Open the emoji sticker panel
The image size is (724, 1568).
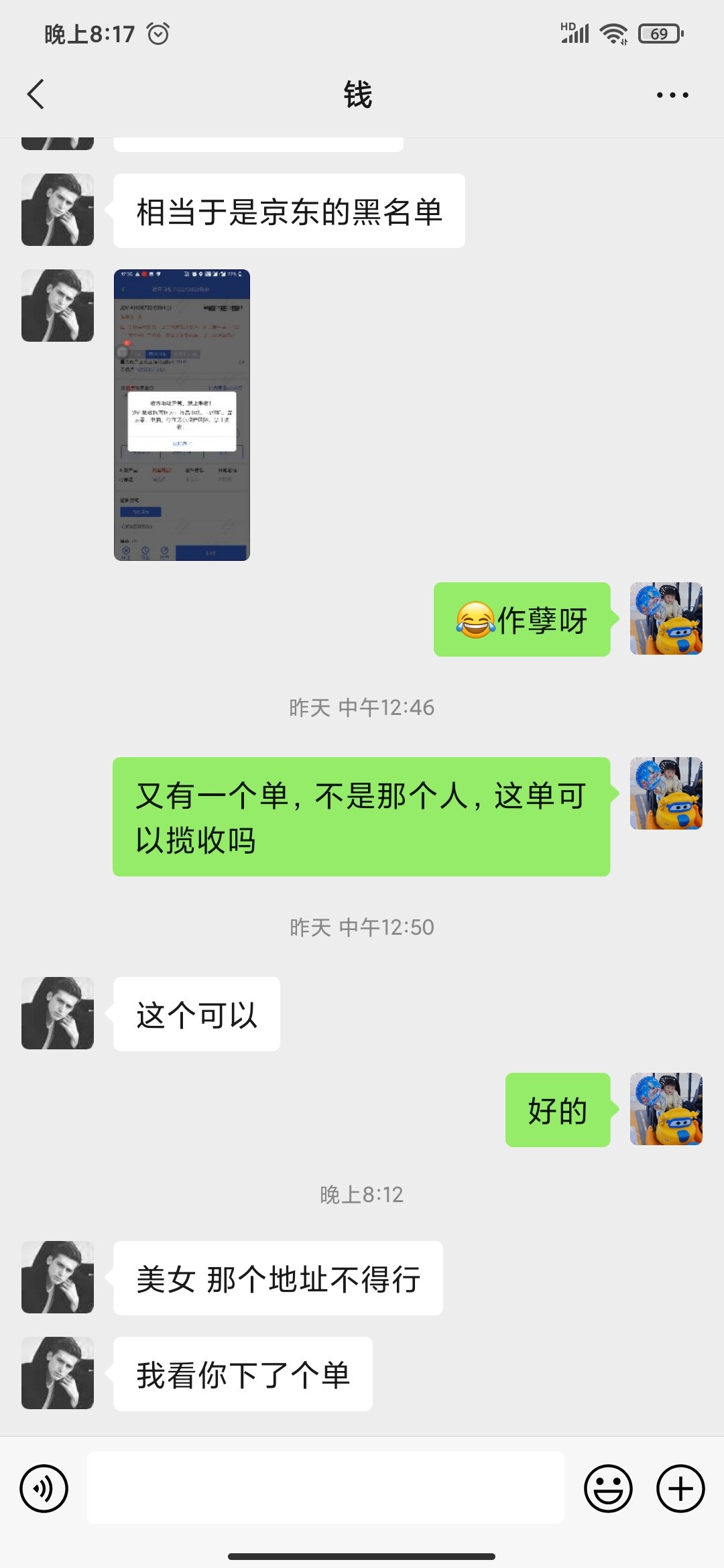pos(608,1488)
